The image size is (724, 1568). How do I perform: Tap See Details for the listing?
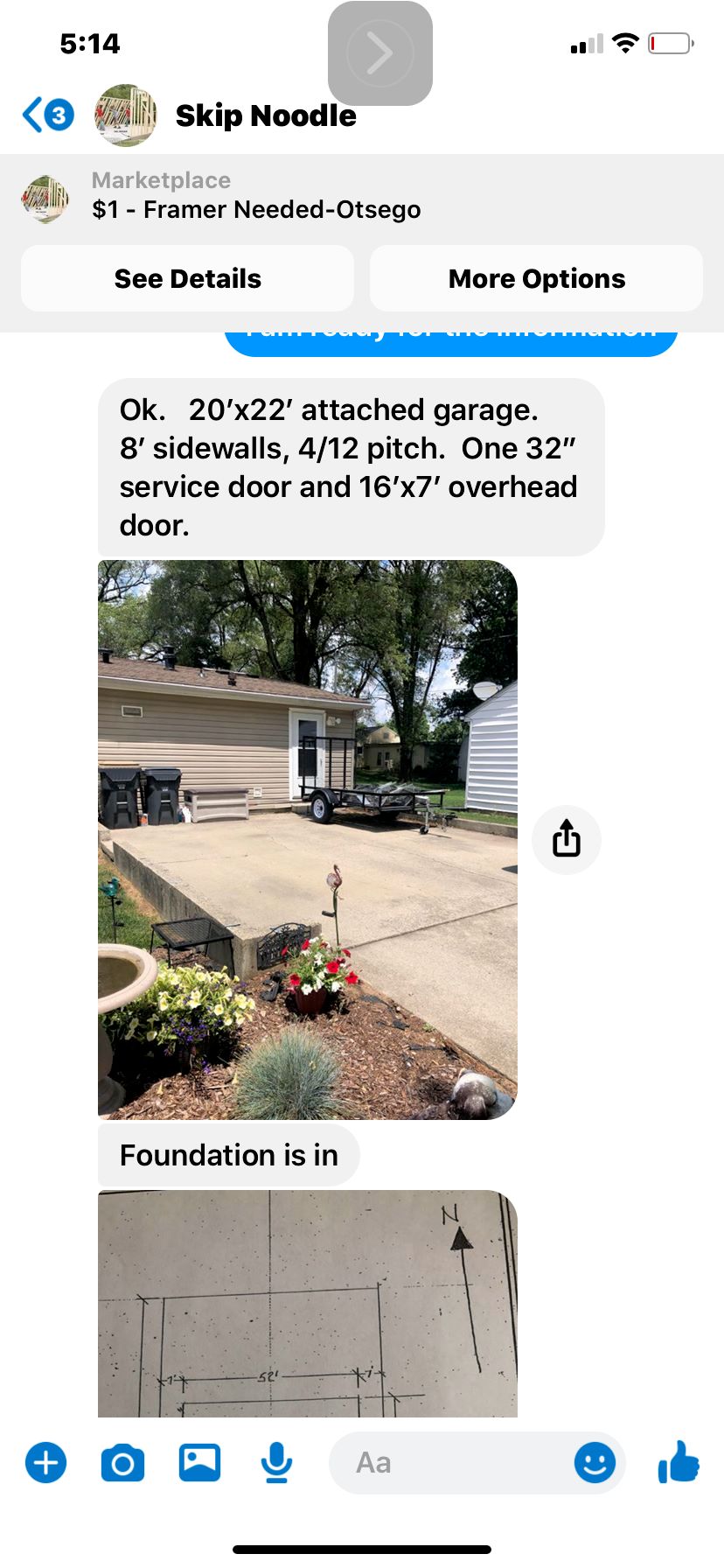click(x=187, y=278)
